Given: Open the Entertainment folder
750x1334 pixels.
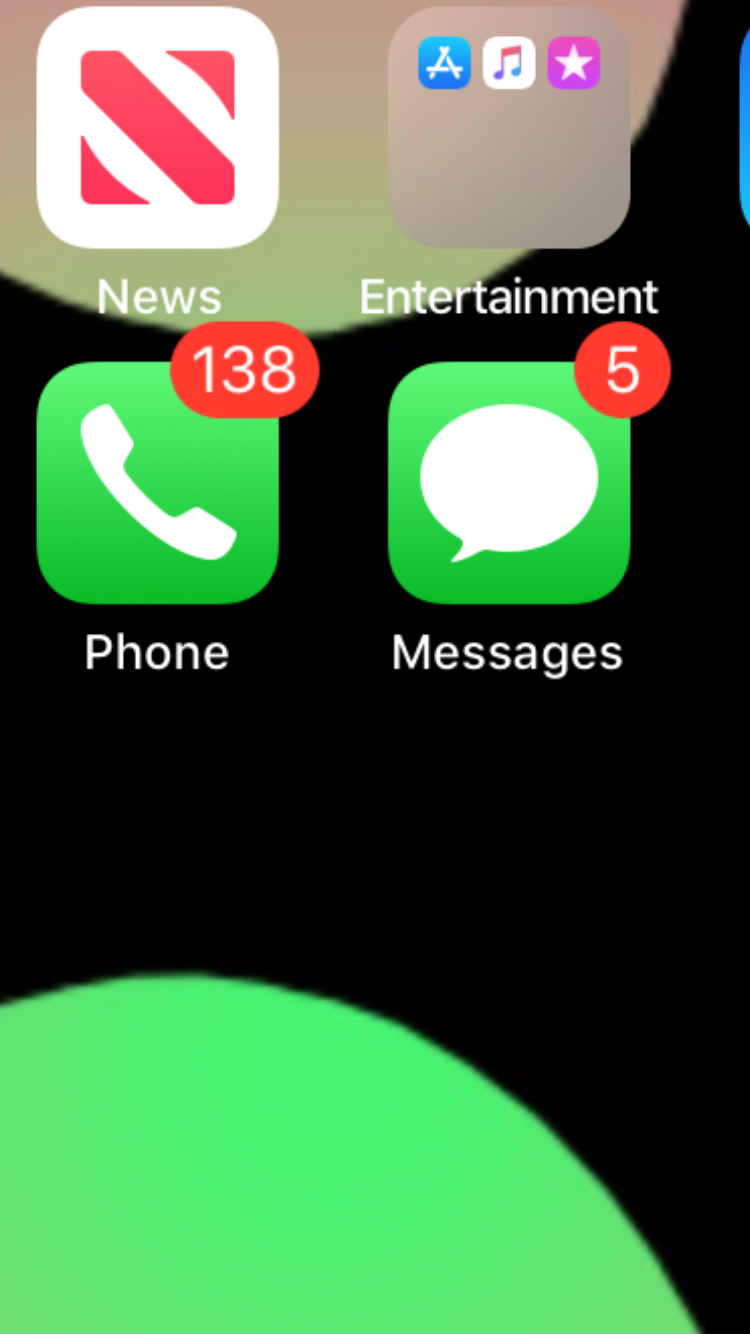Looking at the screenshot, I should tap(509, 128).
